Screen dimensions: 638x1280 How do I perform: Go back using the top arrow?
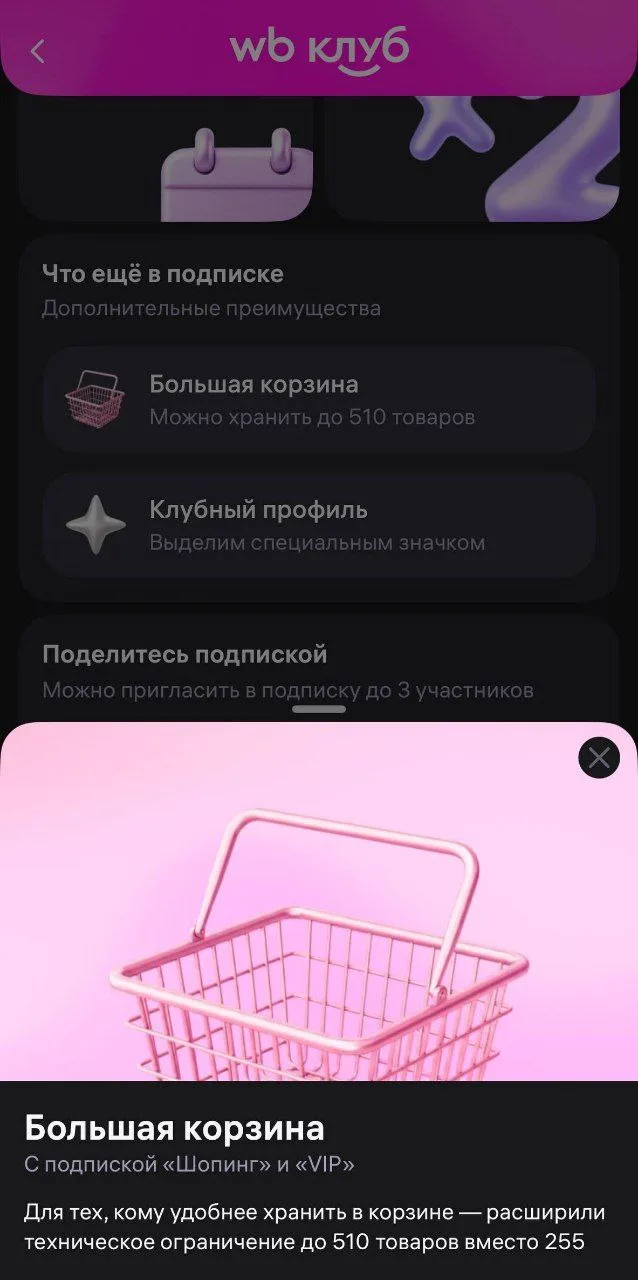[38, 51]
